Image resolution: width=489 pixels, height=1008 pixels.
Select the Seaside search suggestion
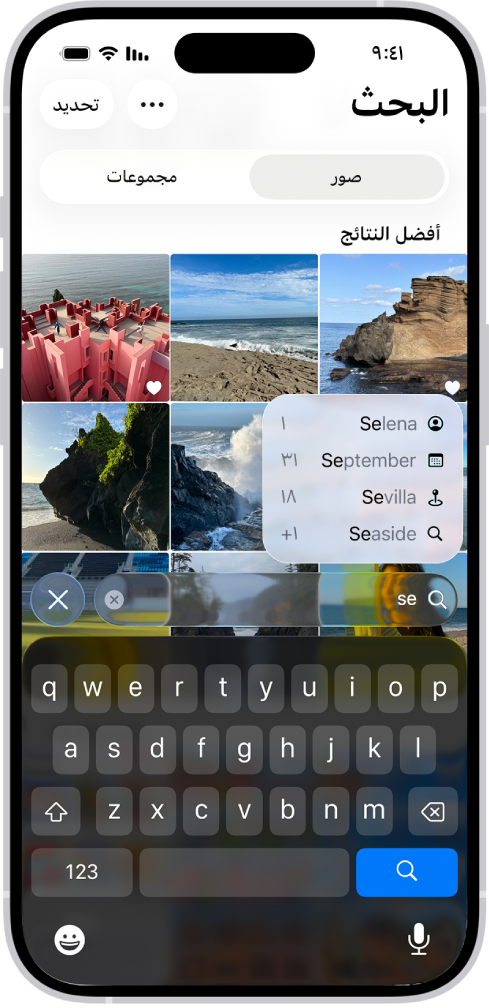click(362, 534)
